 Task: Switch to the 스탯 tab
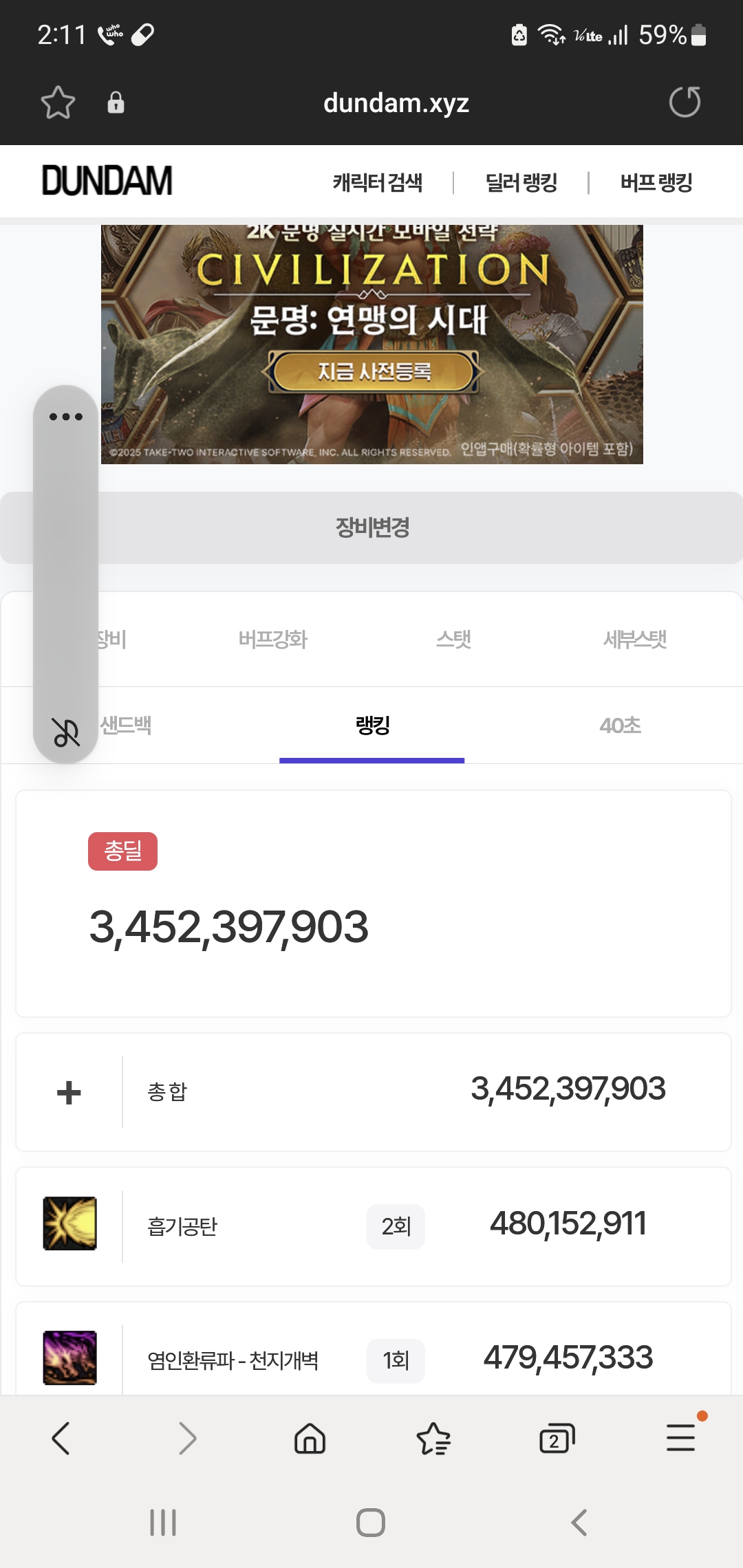click(x=453, y=640)
